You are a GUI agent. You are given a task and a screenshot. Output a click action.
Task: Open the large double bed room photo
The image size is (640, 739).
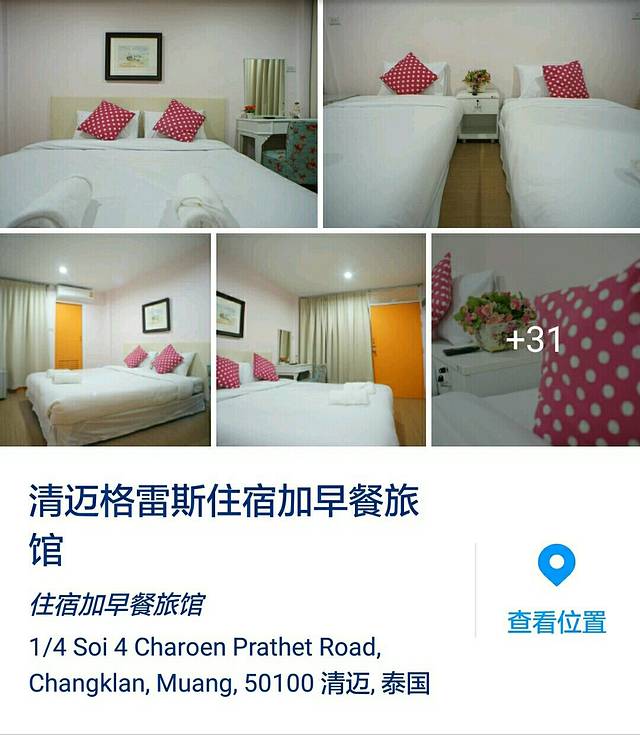click(x=158, y=114)
